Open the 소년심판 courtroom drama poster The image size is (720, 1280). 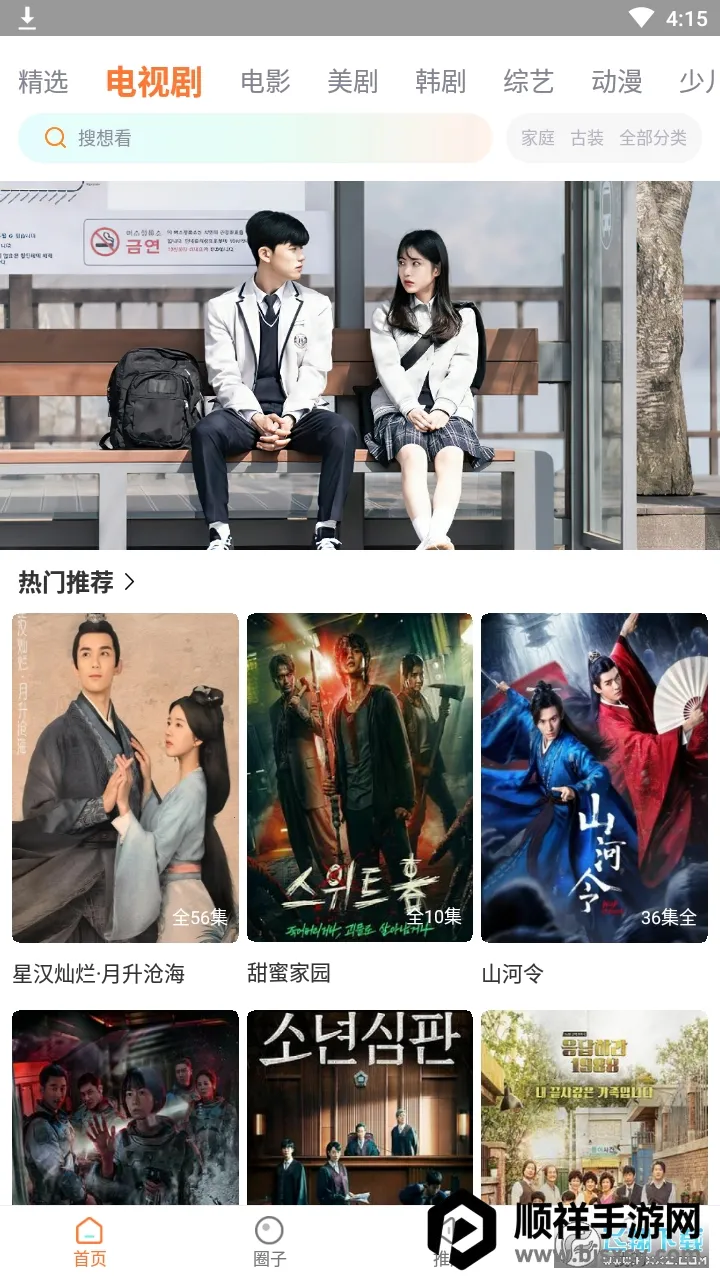(x=360, y=1105)
